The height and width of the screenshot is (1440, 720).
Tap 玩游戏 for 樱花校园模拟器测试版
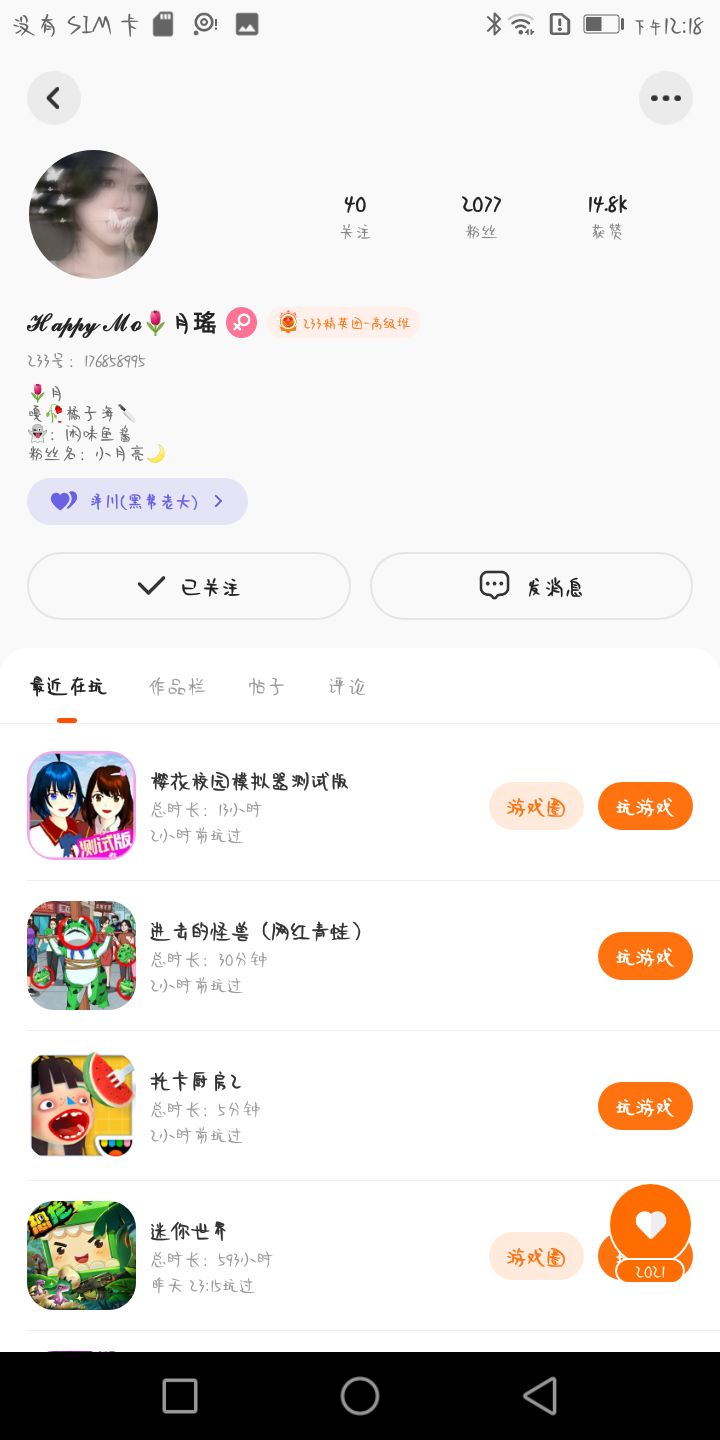point(645,806)
